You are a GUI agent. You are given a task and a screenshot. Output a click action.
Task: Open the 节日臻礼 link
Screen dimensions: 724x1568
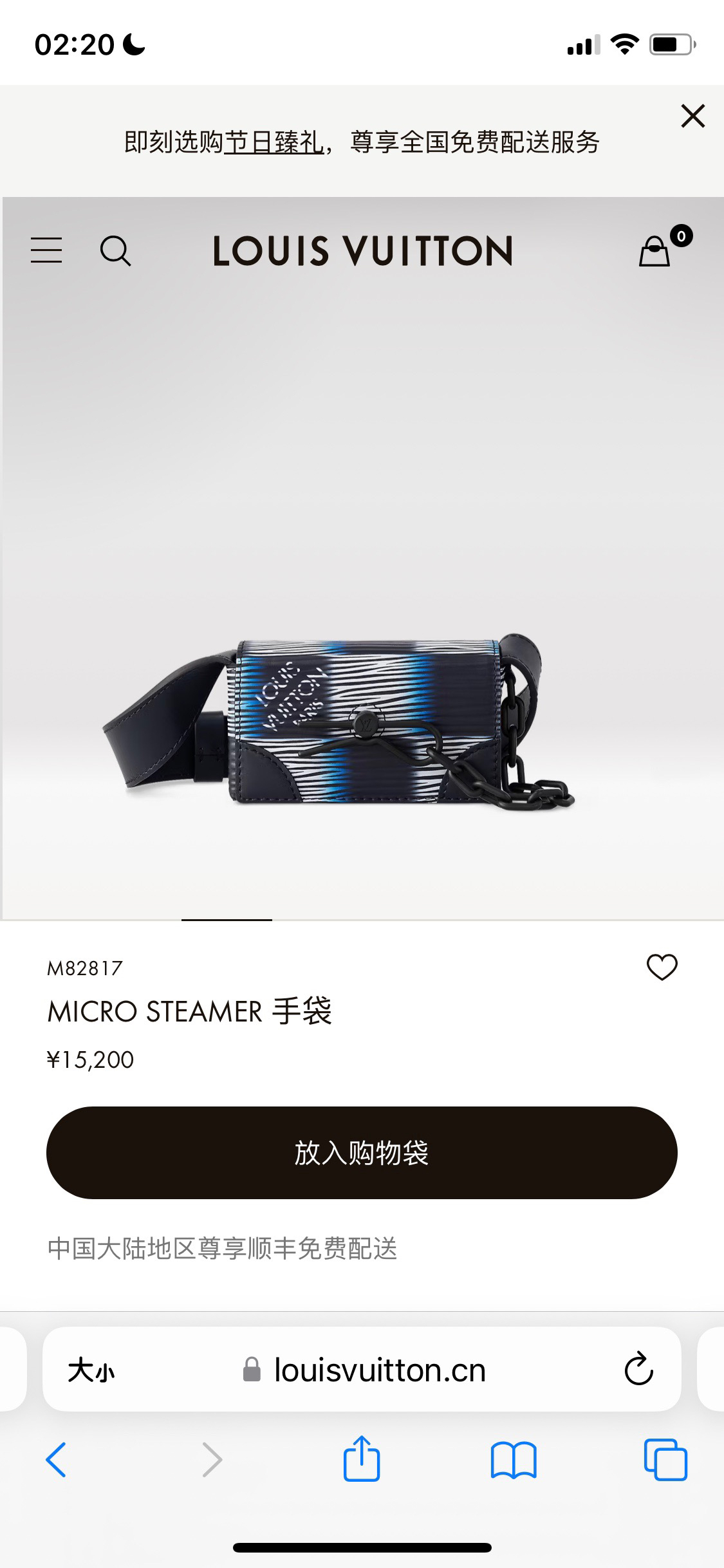(274, 142)
